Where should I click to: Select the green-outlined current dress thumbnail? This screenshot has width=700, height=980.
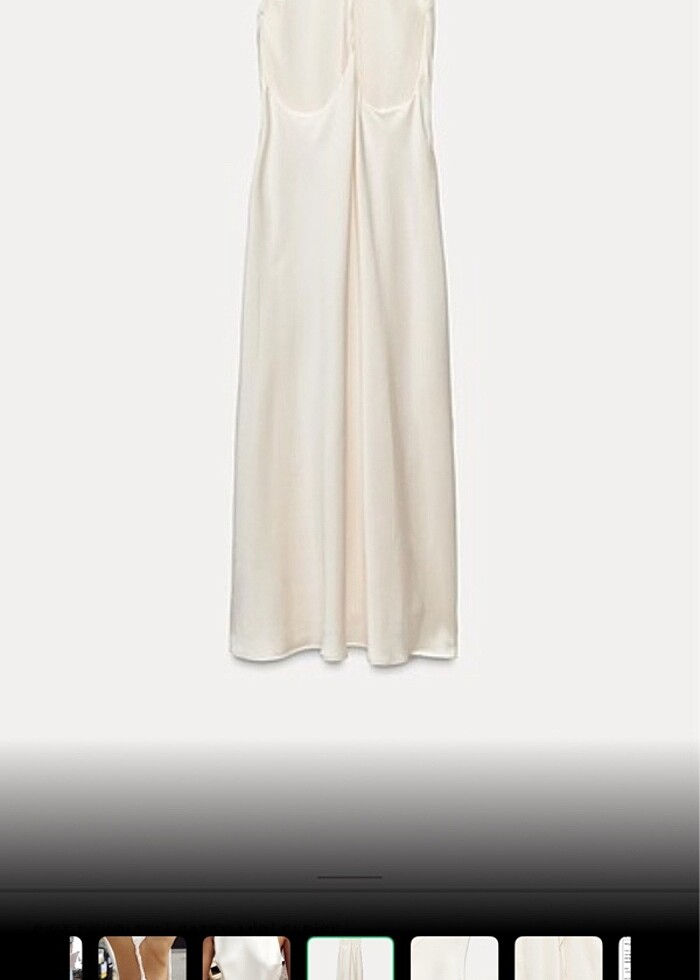point(350,958)
